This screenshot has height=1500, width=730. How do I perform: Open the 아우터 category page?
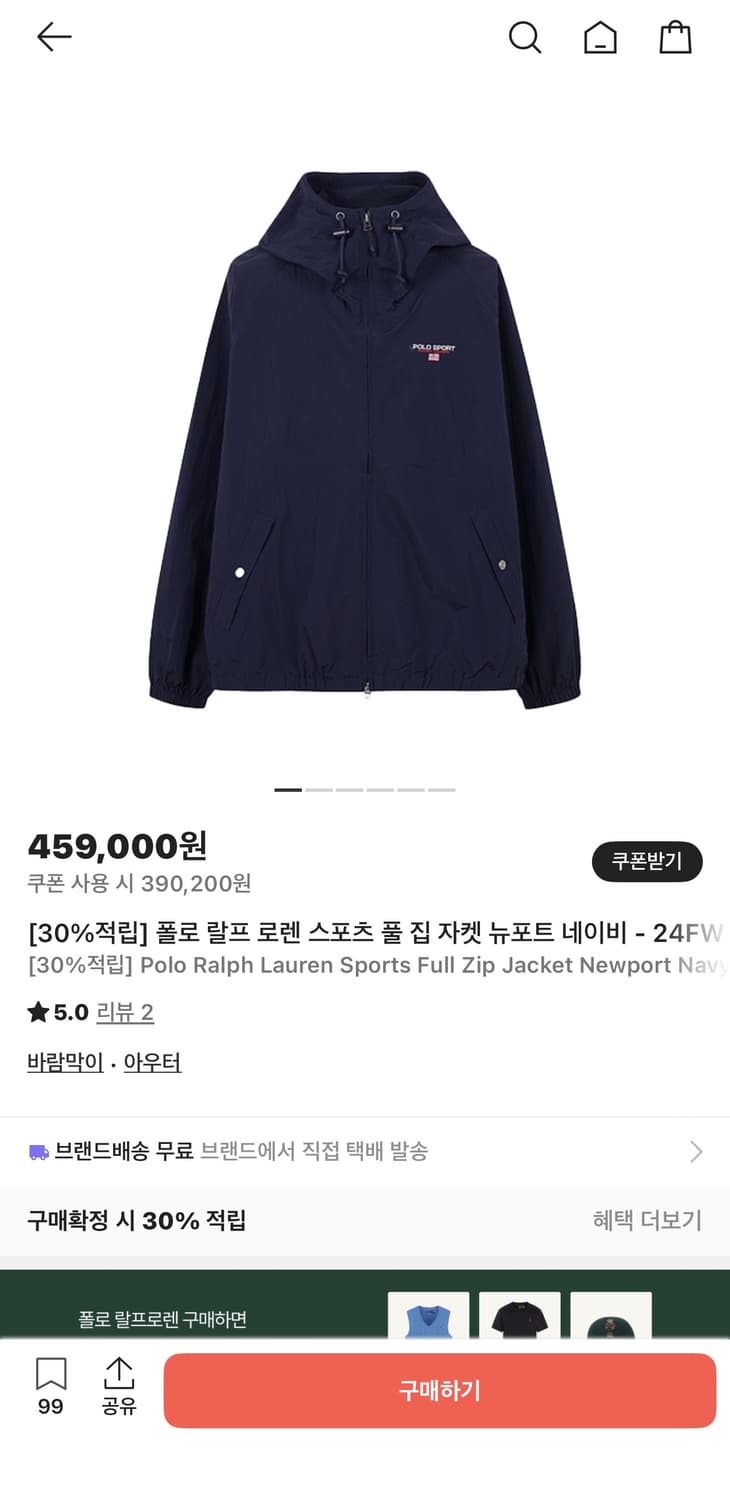click(x=152, y=1063)
